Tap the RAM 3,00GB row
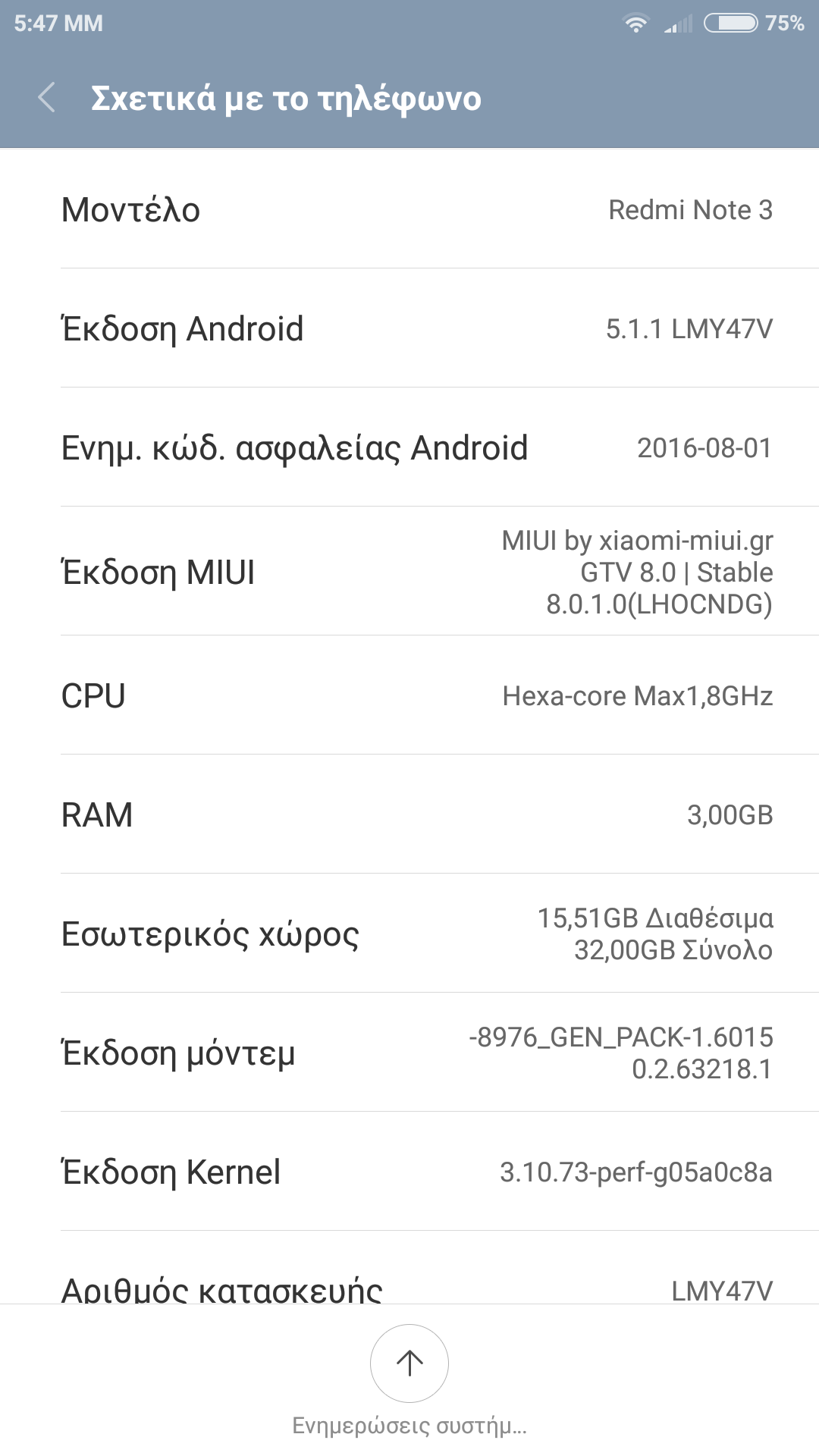 [409, 814]
